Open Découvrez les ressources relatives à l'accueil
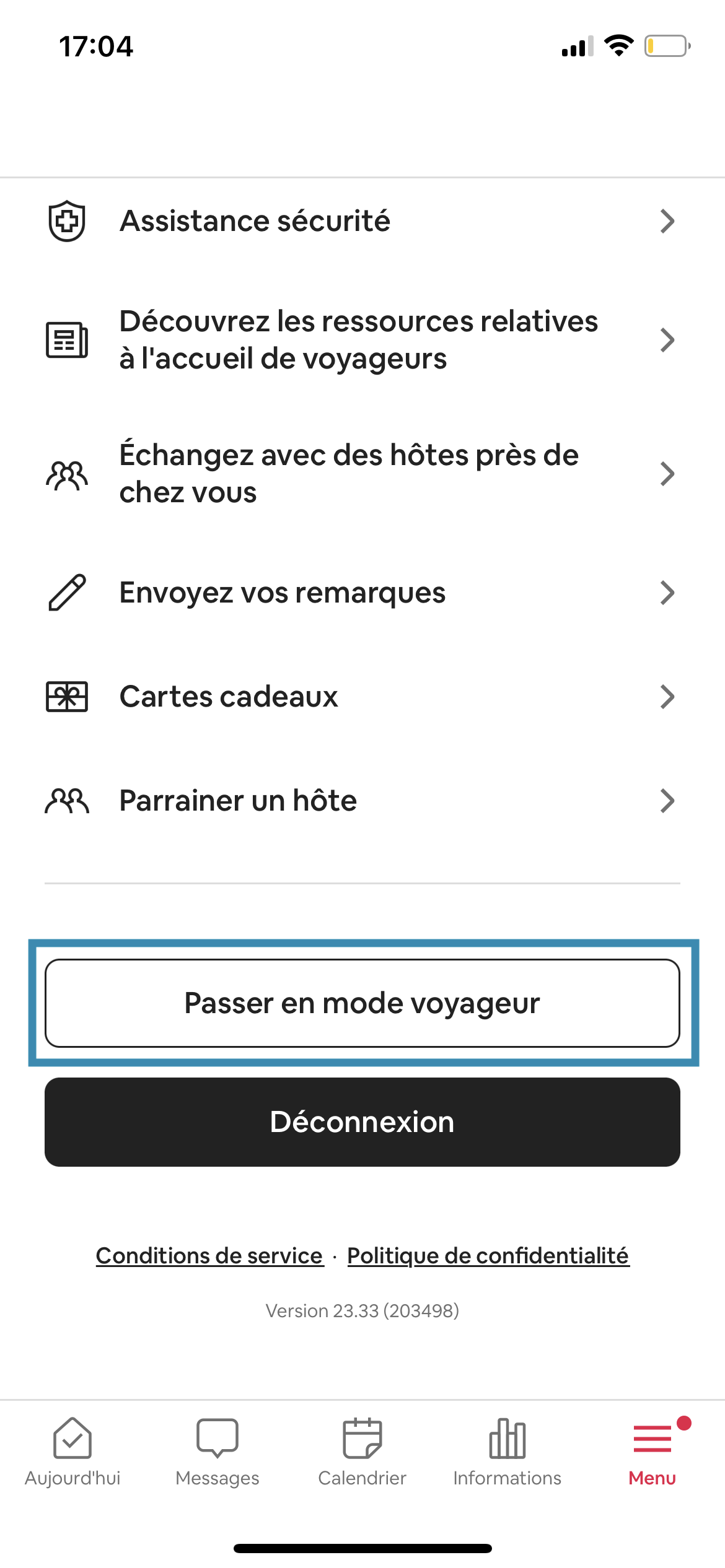Screen dimensions: 725x1568 [362, 340]
